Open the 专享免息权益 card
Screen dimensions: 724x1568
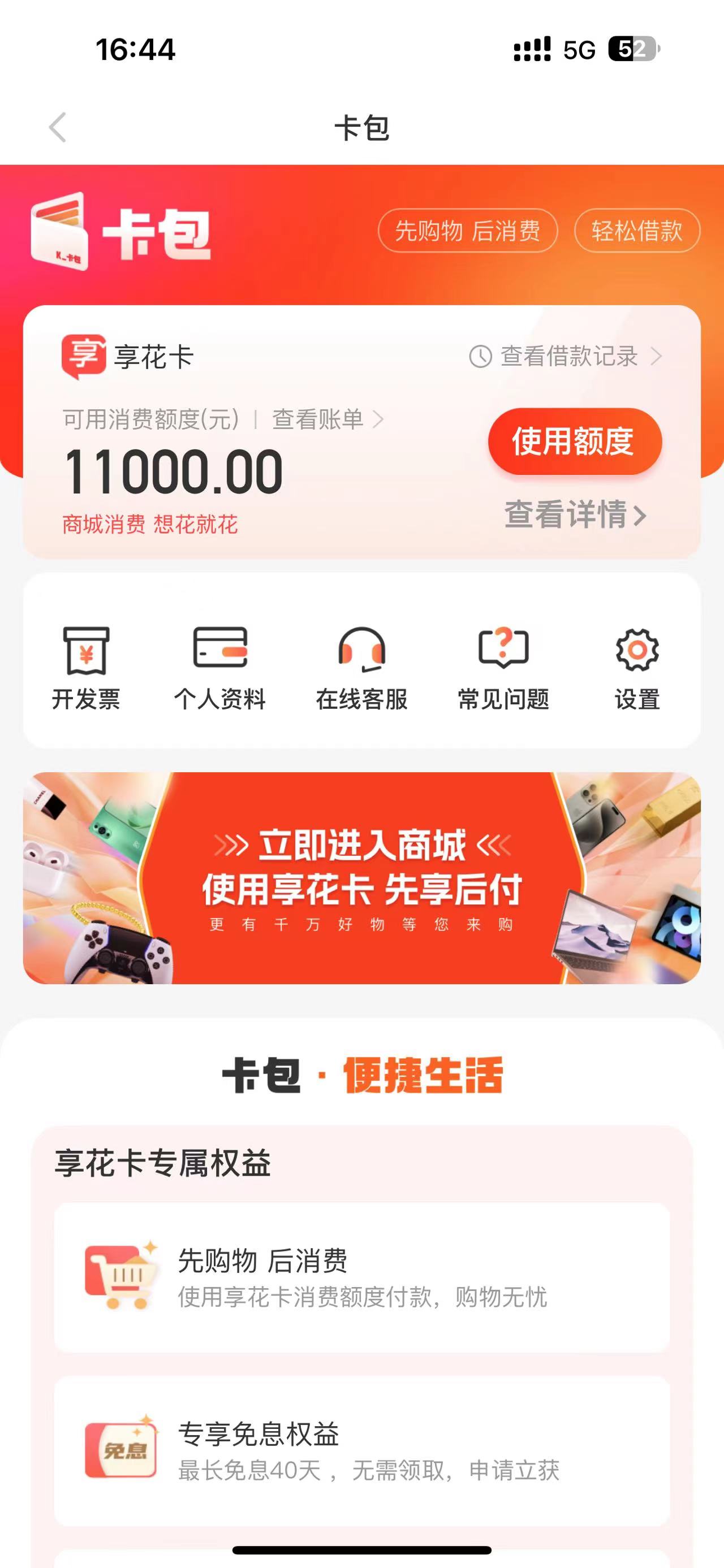point(361,1451)
